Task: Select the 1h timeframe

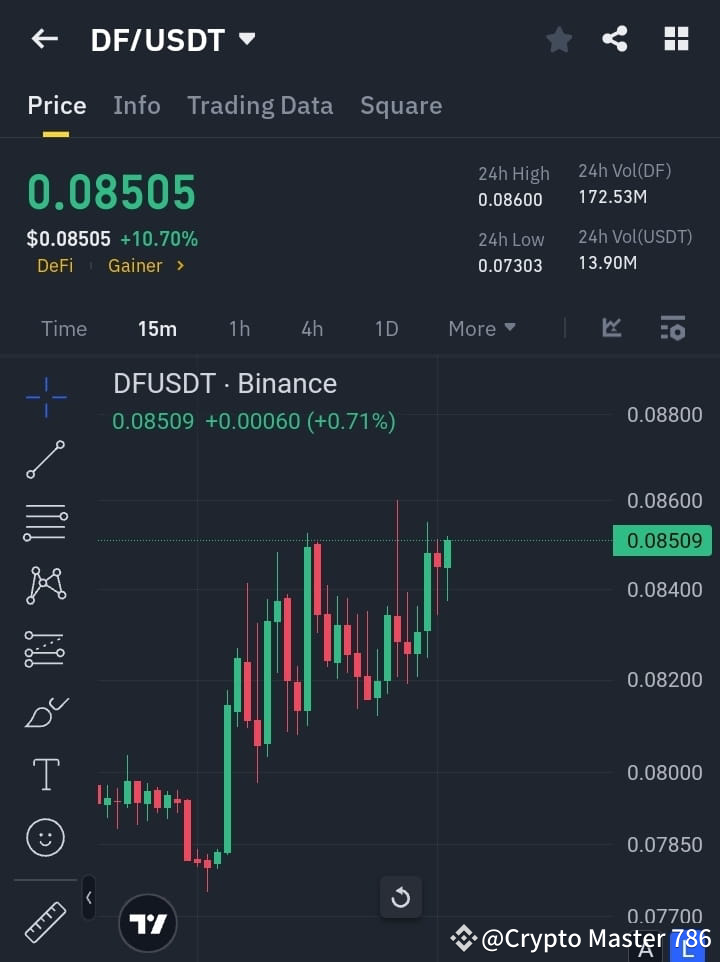Action: pyautogui.click(x=239, y=328)
